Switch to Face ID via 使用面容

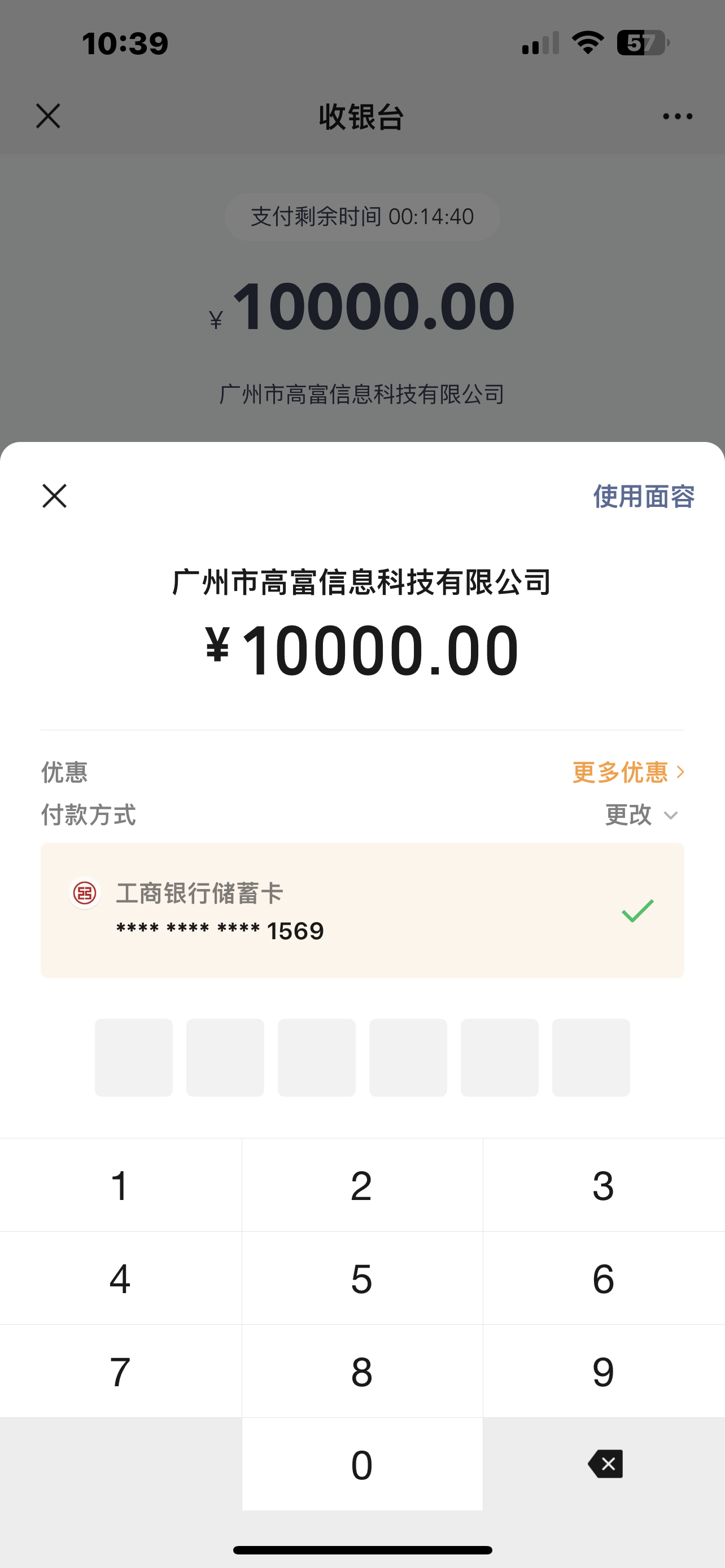tap(644, 497)
